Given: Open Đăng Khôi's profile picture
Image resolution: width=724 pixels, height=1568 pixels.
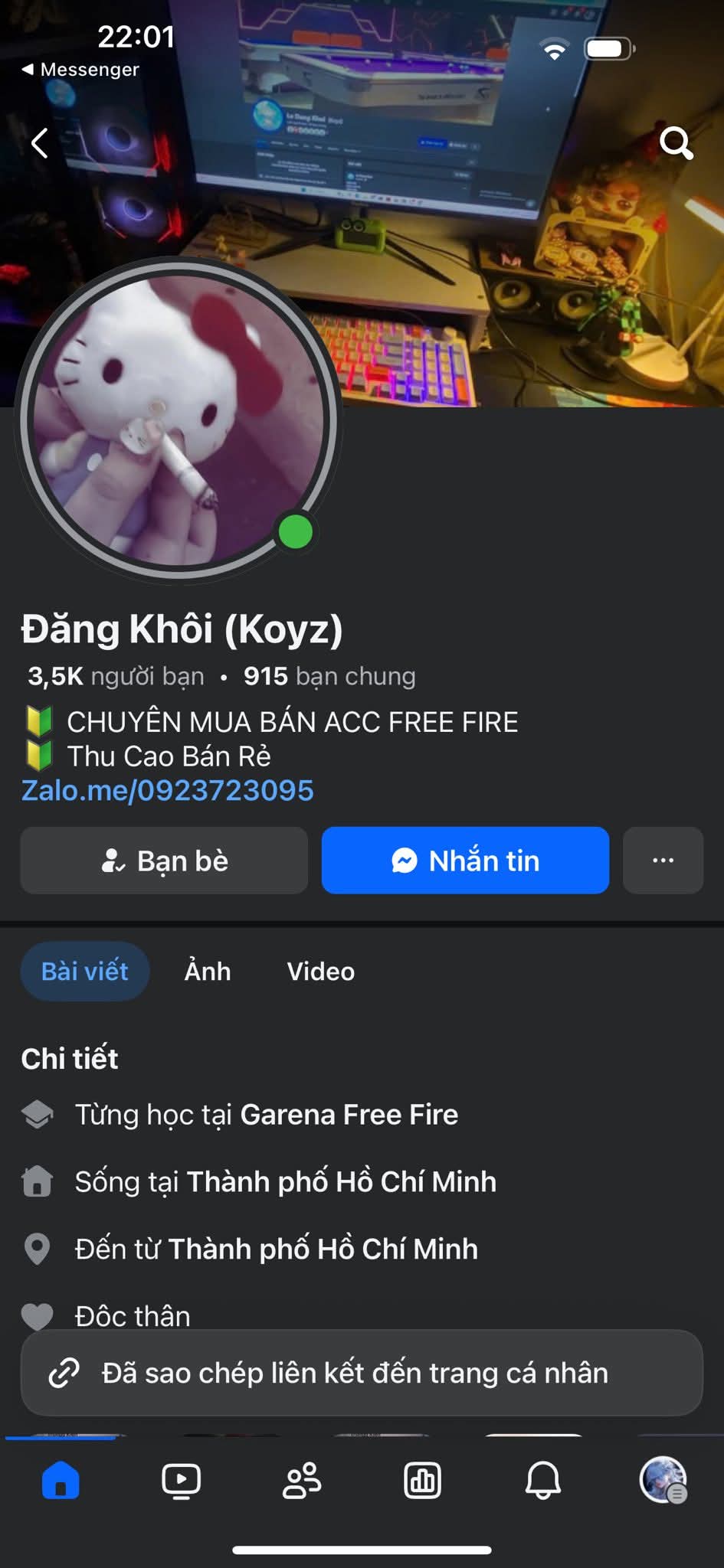Looking at the screenshot, I should [x=179, y=420].
